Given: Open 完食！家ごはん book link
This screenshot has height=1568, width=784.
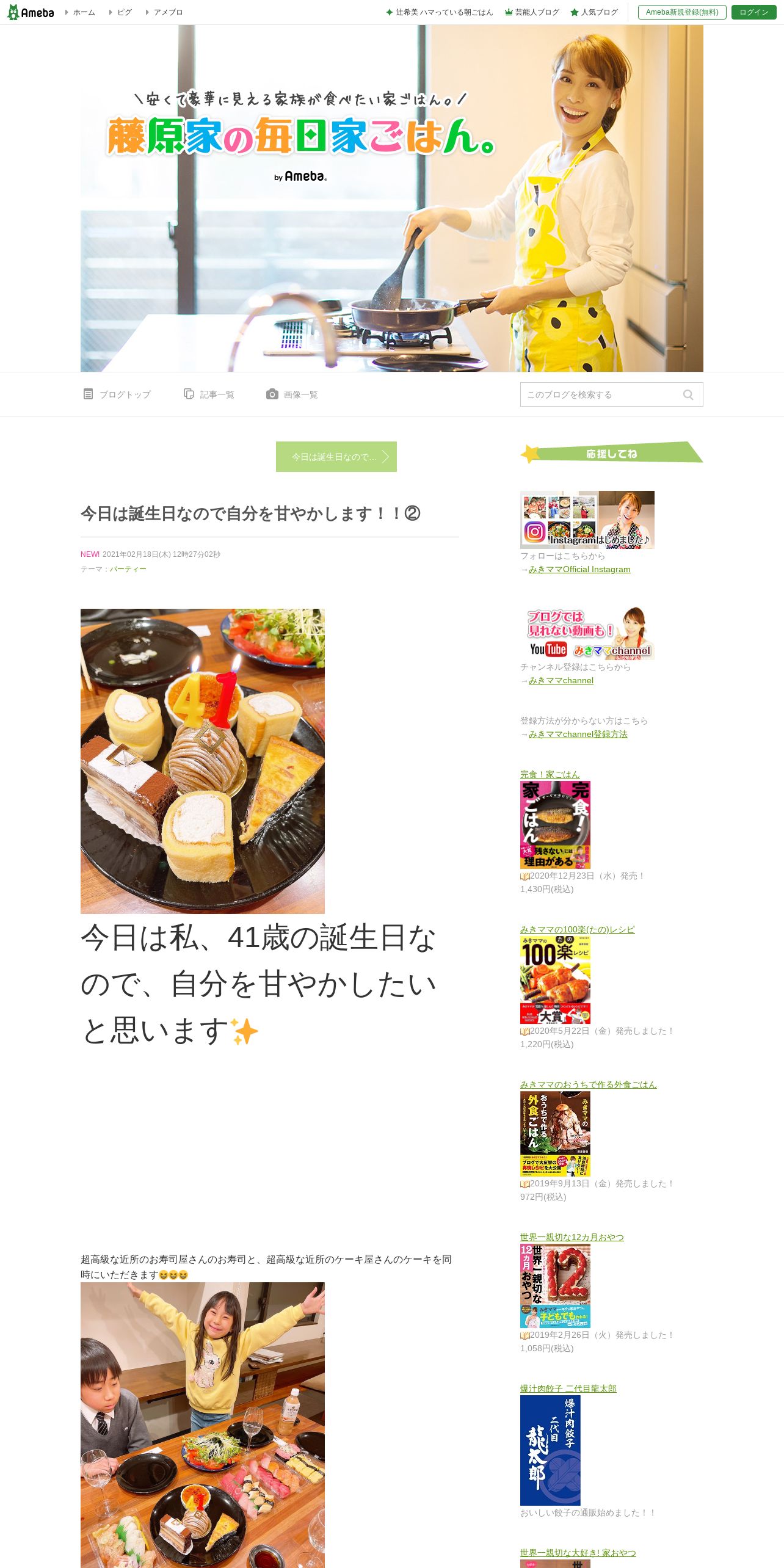Looking at the screenshot, I should click(x=550, y=774).
